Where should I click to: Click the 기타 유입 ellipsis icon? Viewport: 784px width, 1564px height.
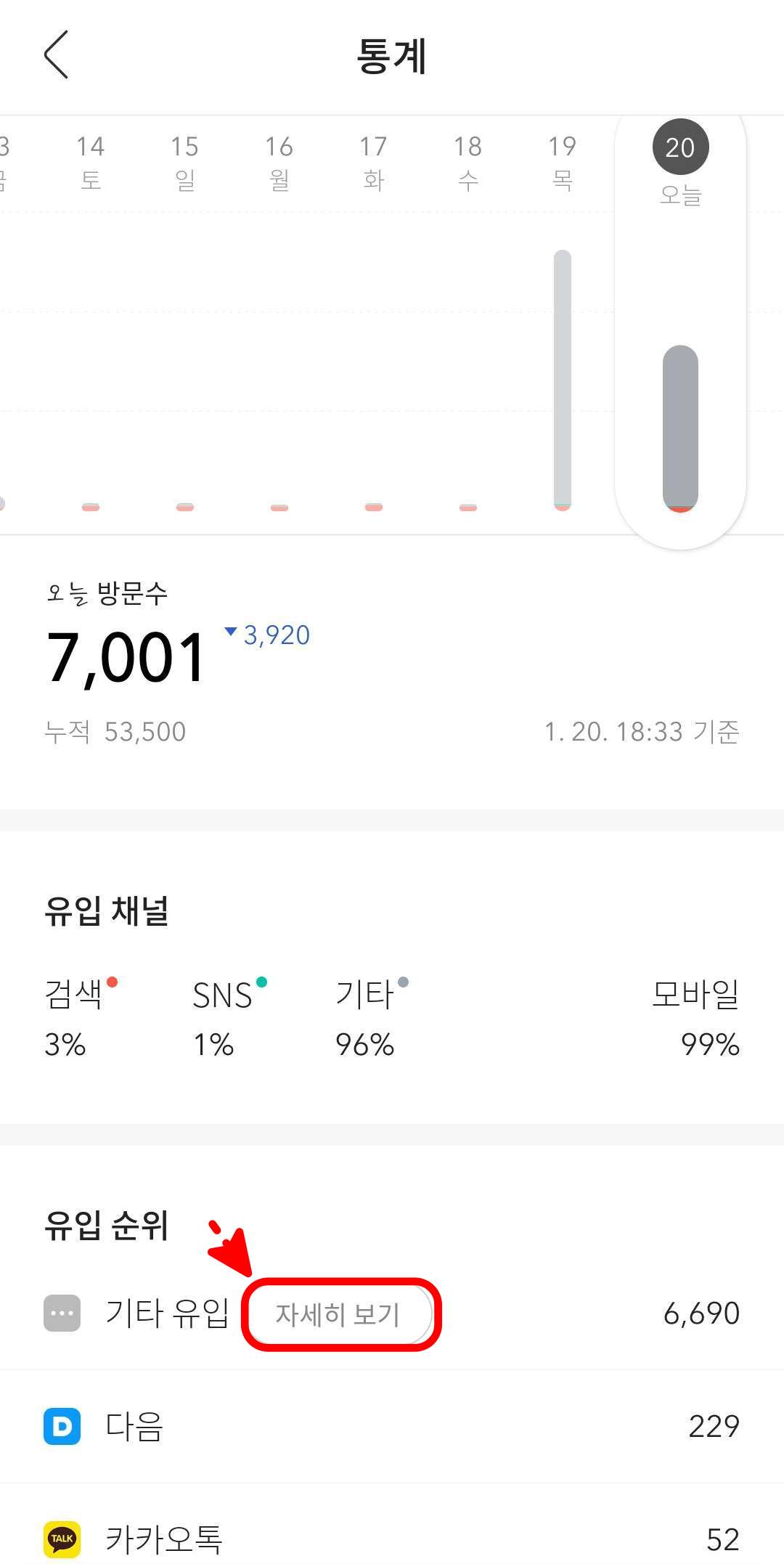(x=62, y=1314)
